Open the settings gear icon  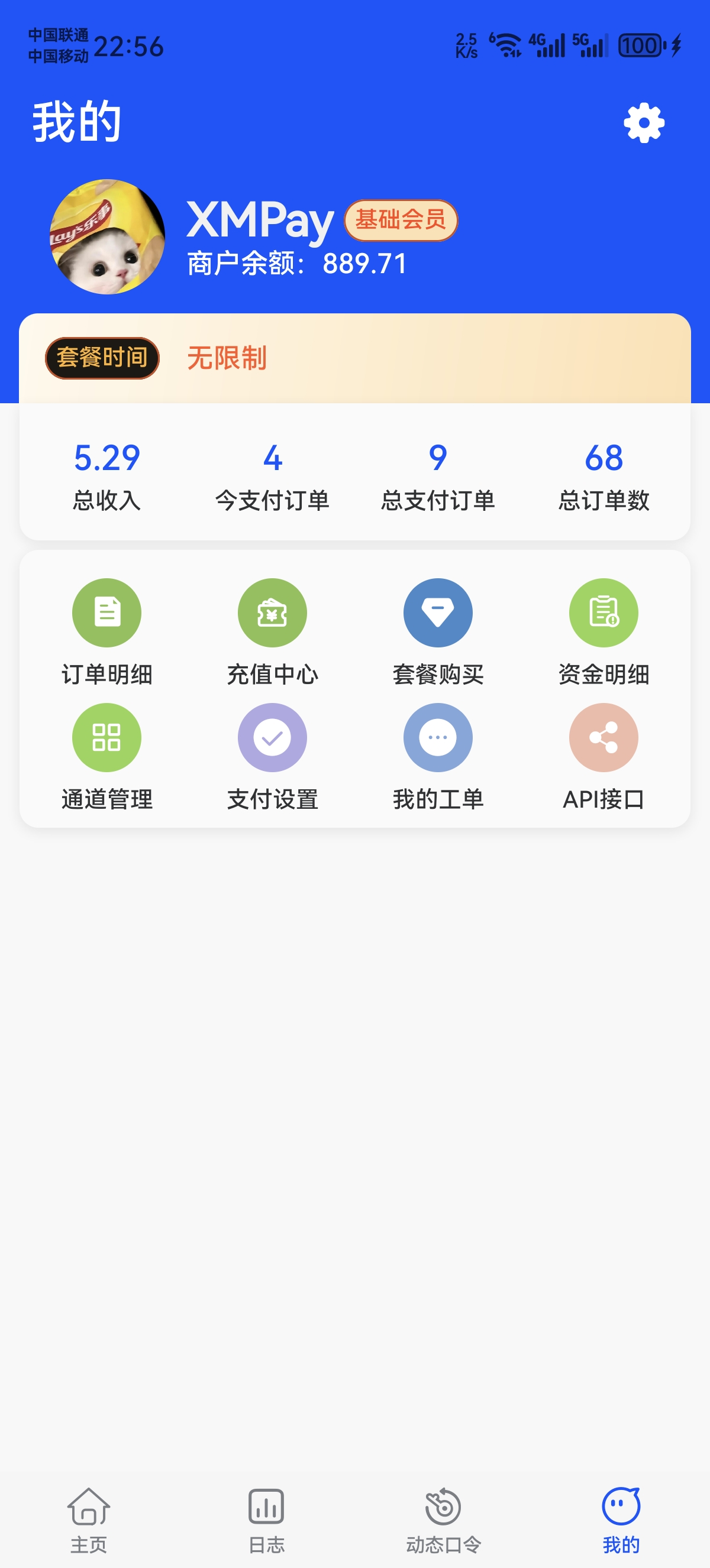click(644, 124)
